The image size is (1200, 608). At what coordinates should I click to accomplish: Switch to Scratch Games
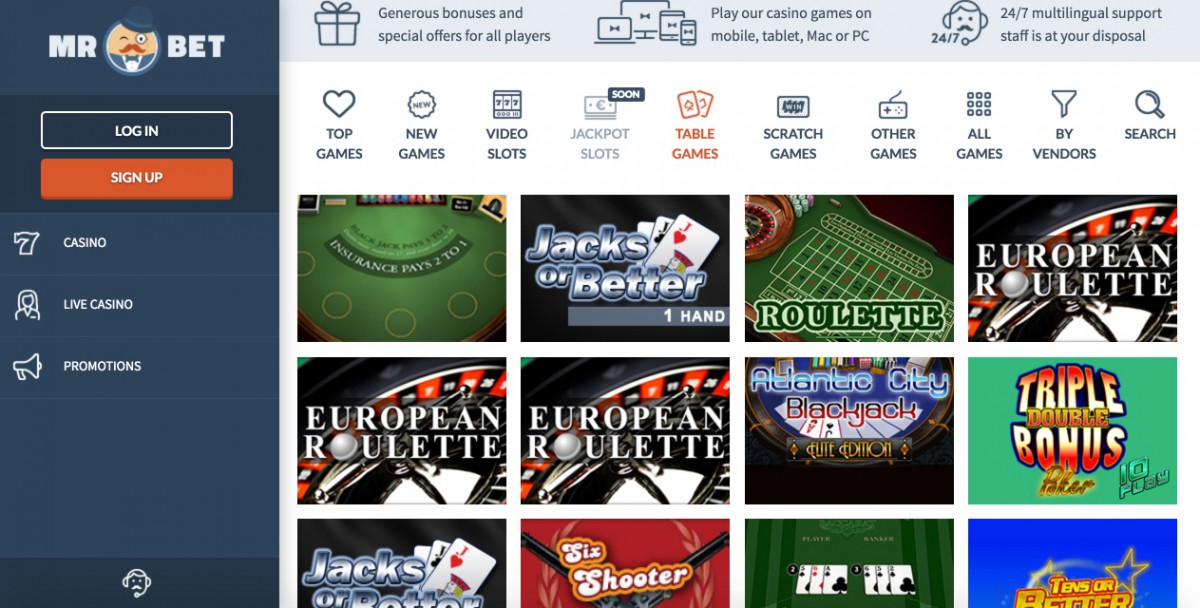click(793, 125)
